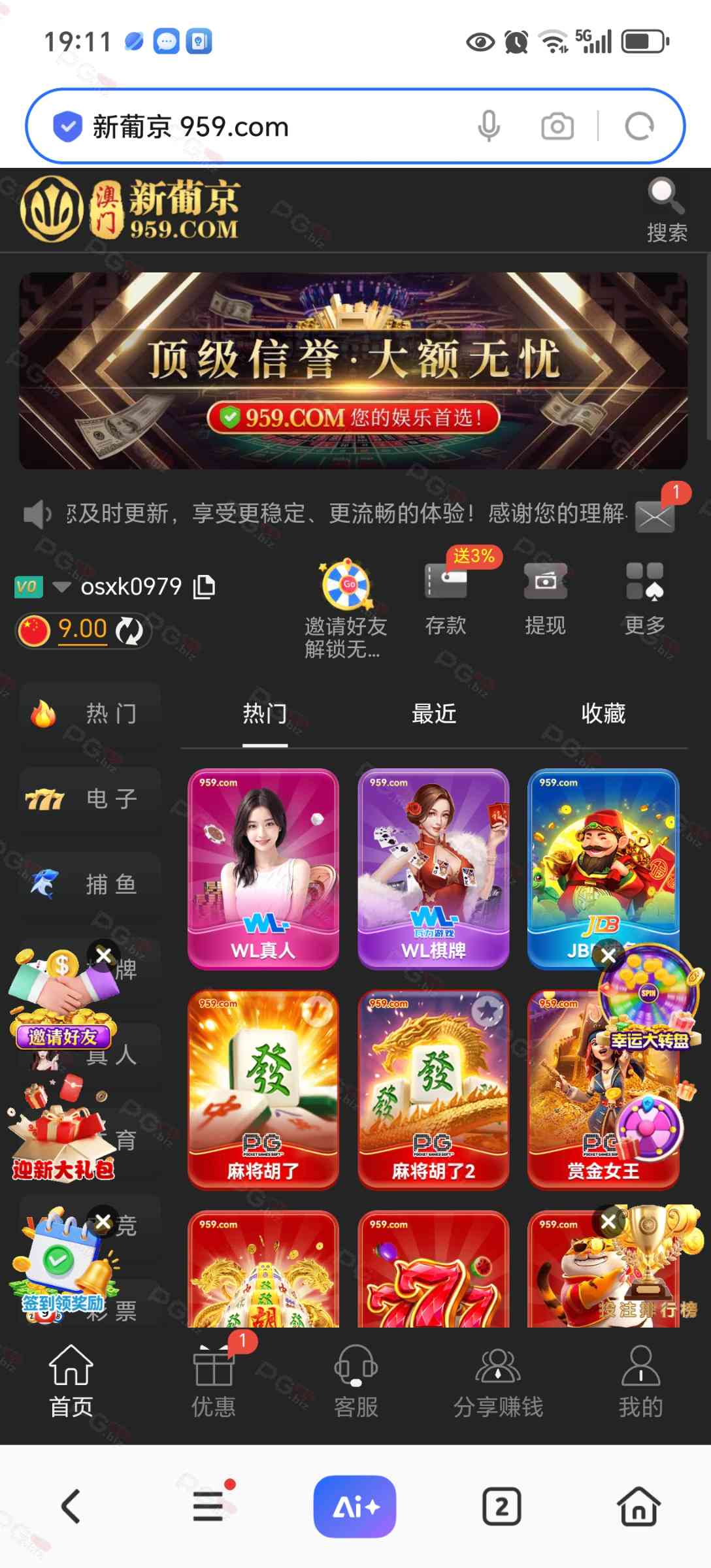Open 客服 customer service
The image size is (711, 1568).
(356, 1380)
